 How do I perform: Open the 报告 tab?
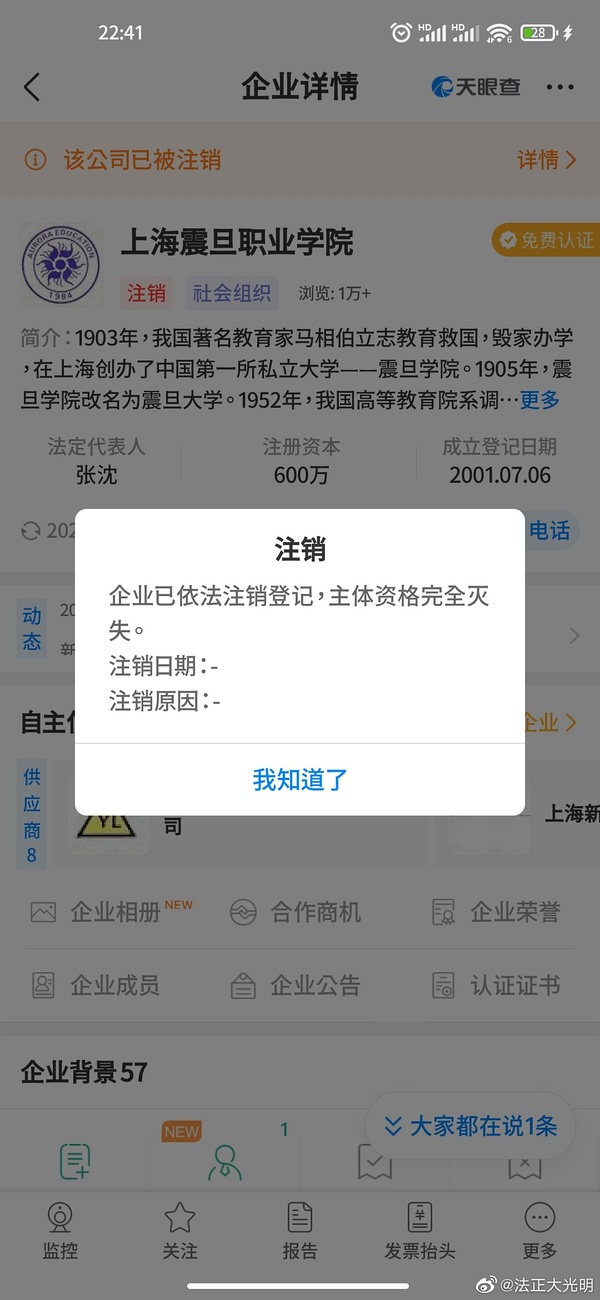300,1230
